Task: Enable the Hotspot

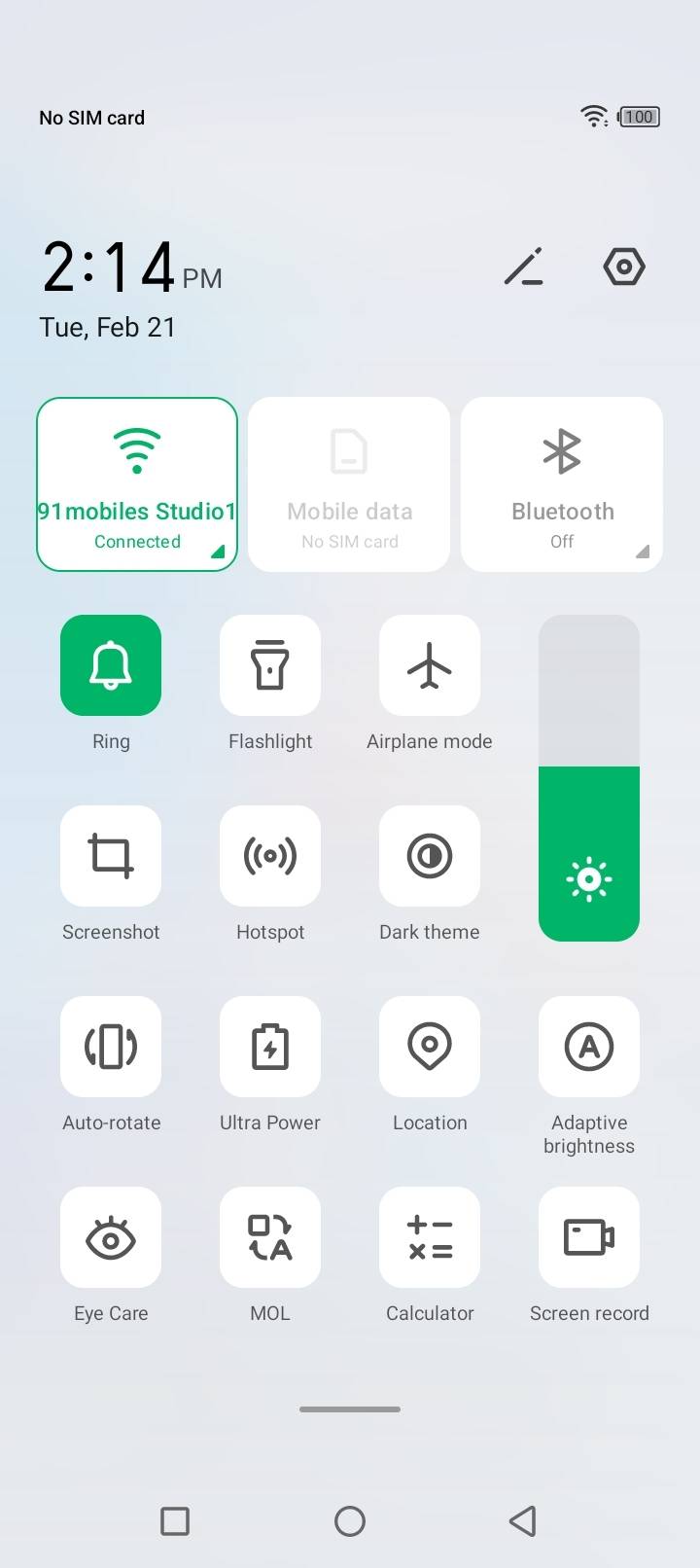Action: point(270,856)
